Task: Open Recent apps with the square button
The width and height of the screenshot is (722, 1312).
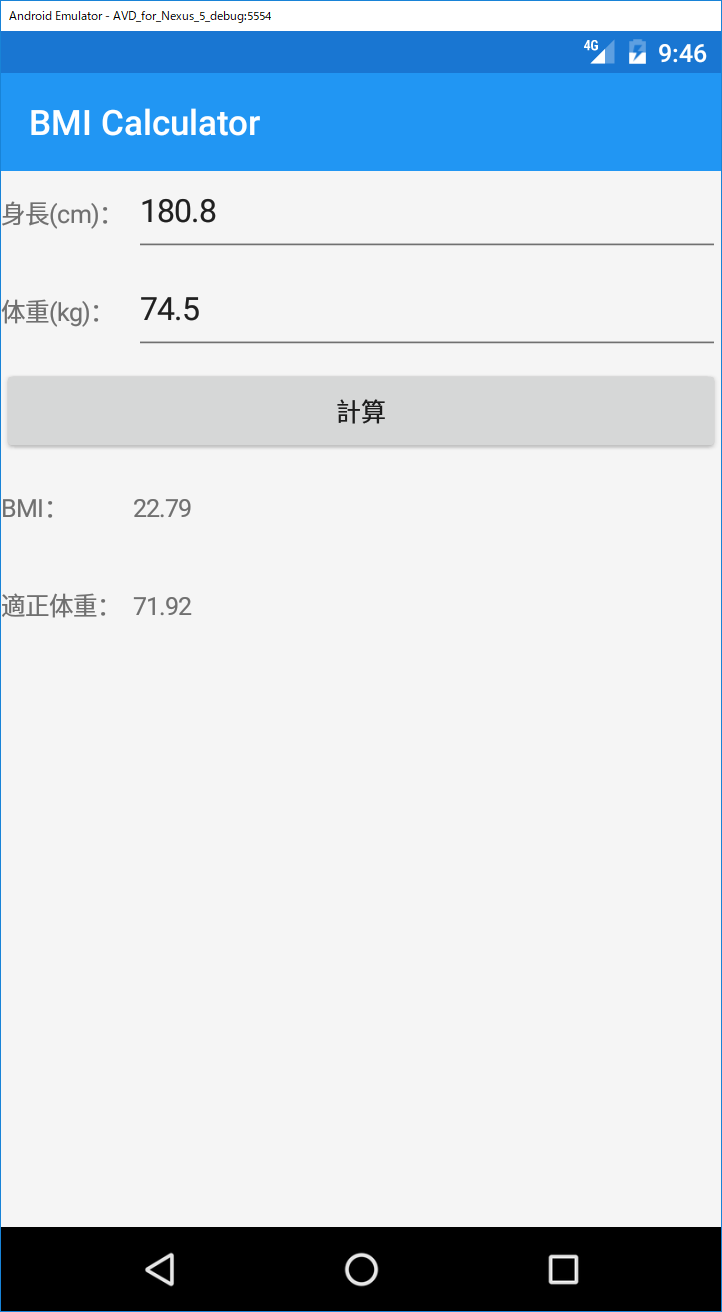Action: pos(562,1268)
